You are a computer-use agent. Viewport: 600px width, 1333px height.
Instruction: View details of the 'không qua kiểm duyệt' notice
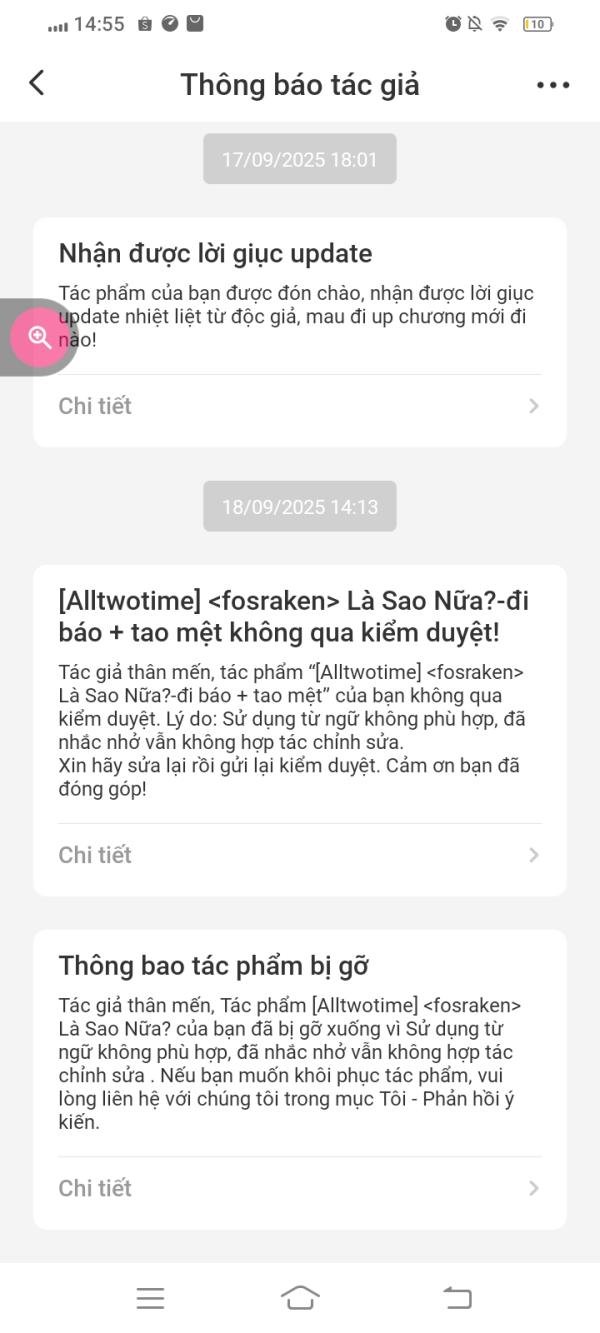(299, 855)
